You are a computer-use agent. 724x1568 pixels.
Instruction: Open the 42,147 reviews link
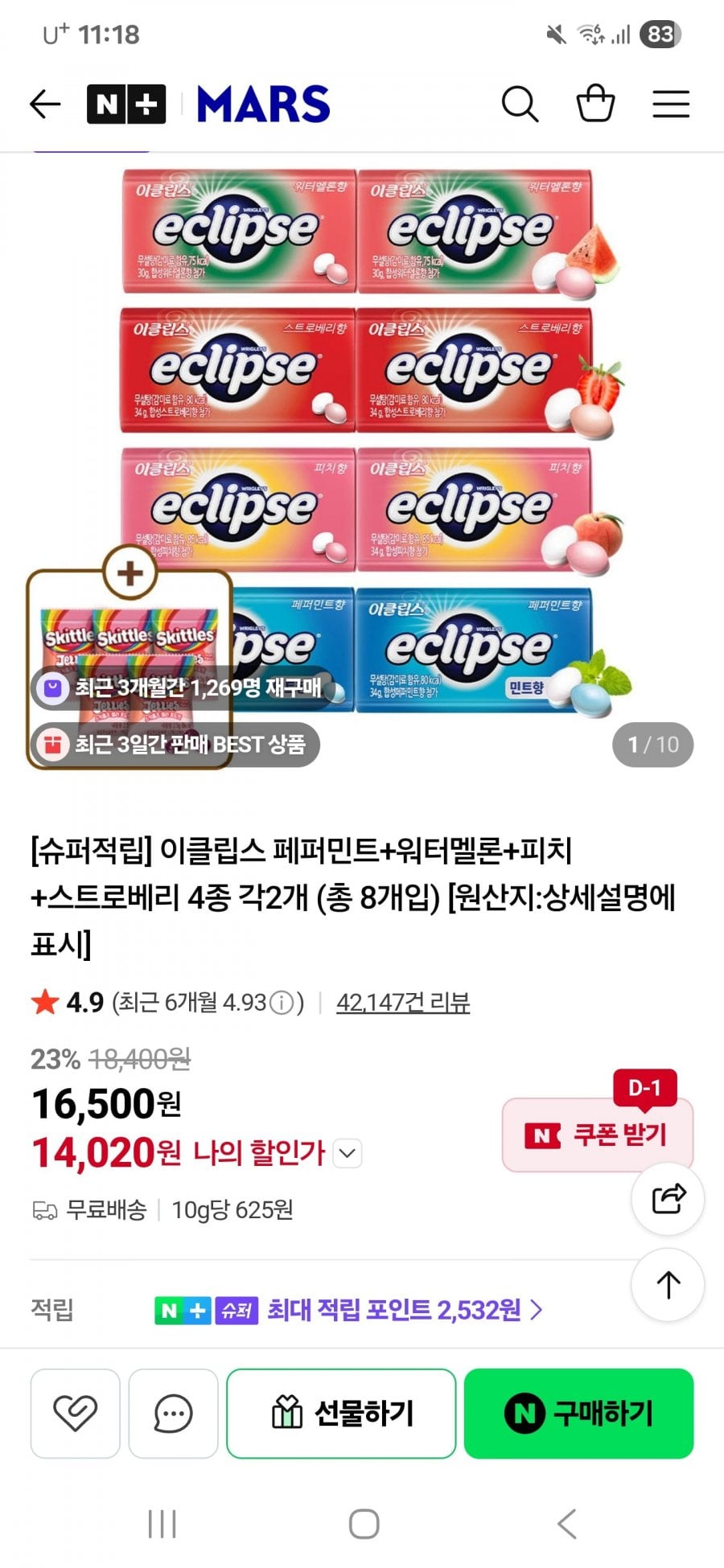coord(403,1002)
